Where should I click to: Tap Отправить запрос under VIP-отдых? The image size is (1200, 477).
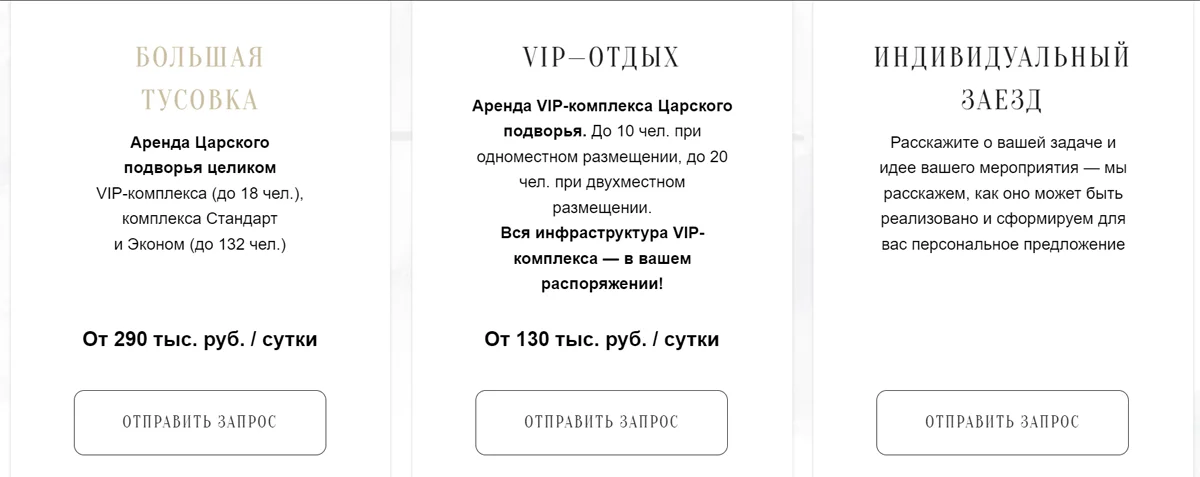click(601, 422)
